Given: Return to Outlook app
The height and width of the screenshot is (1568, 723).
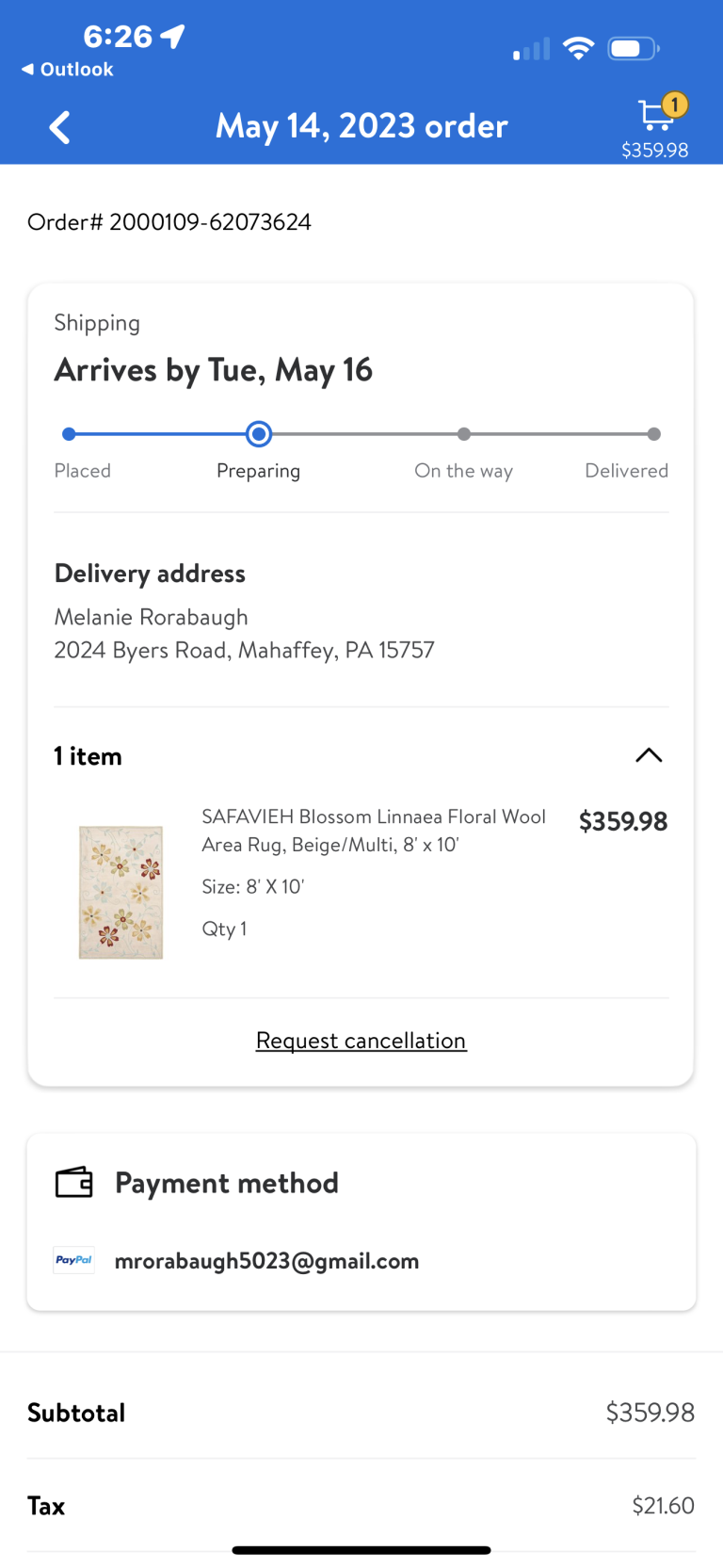Looking at the screenshot, I should (68, 70).
